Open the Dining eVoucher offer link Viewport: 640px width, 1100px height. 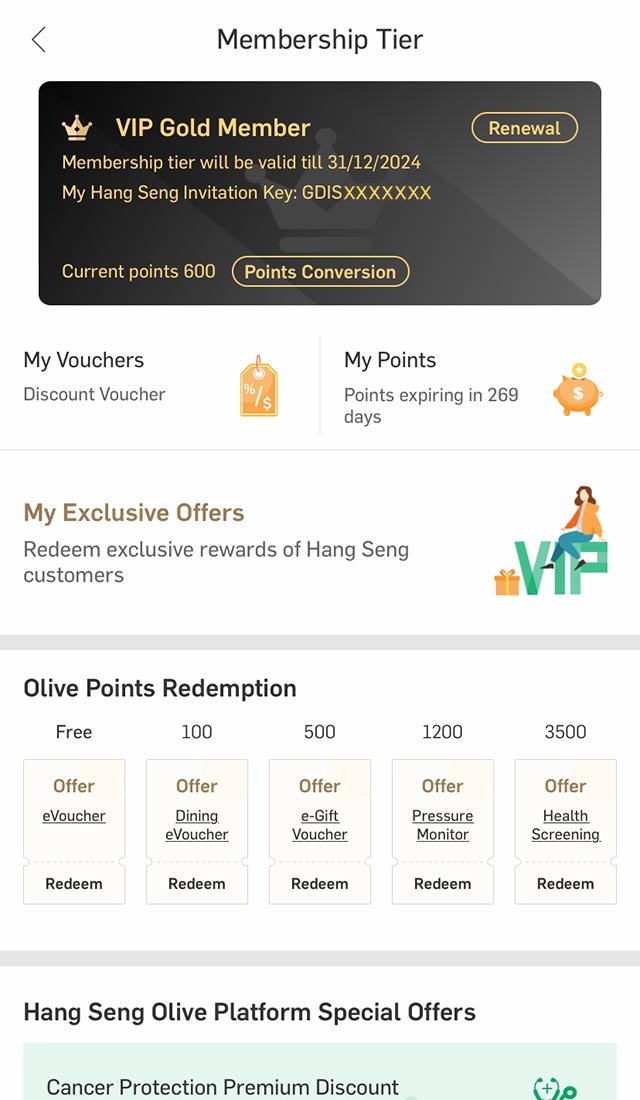tap(196, 825)
